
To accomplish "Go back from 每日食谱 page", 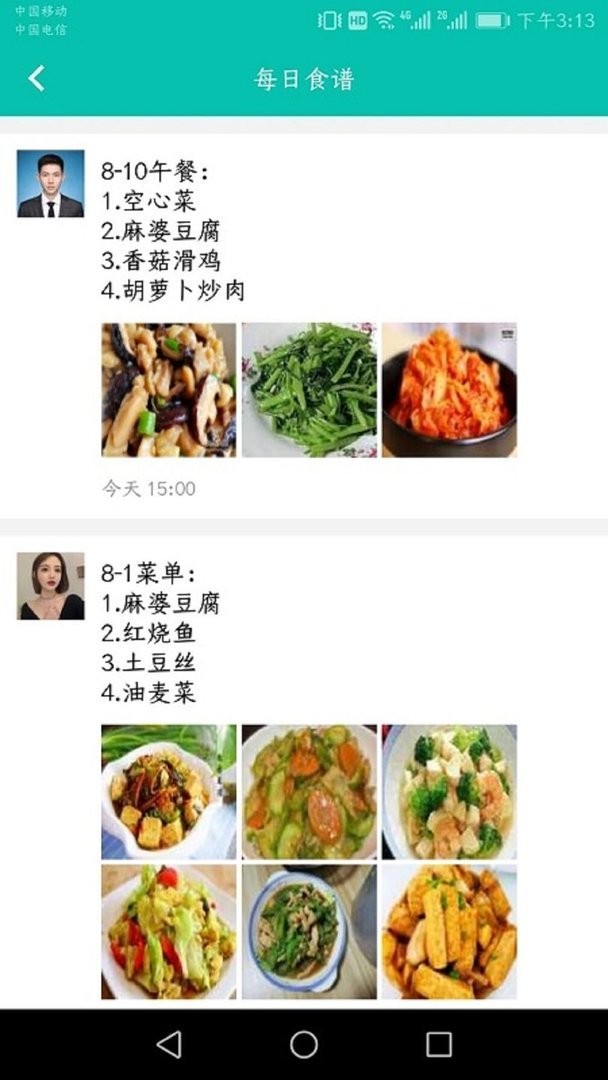I will 37,78.
